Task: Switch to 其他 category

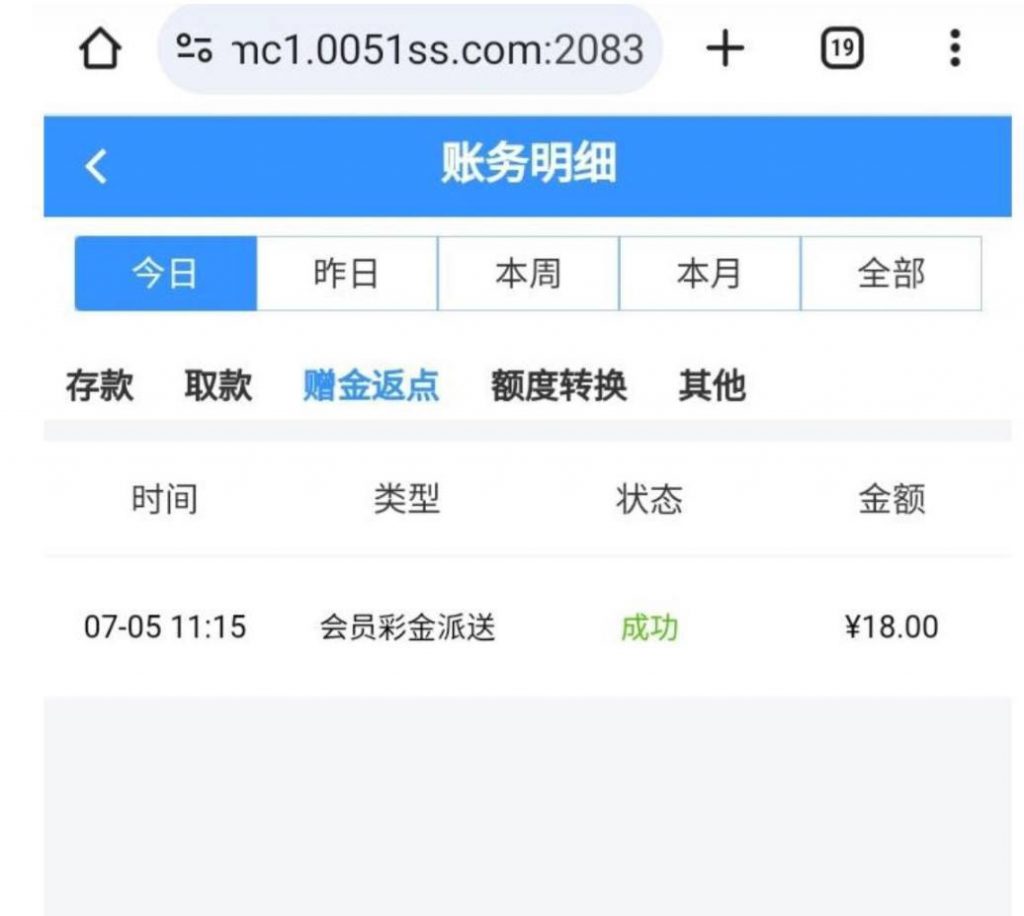Action: 712,385
